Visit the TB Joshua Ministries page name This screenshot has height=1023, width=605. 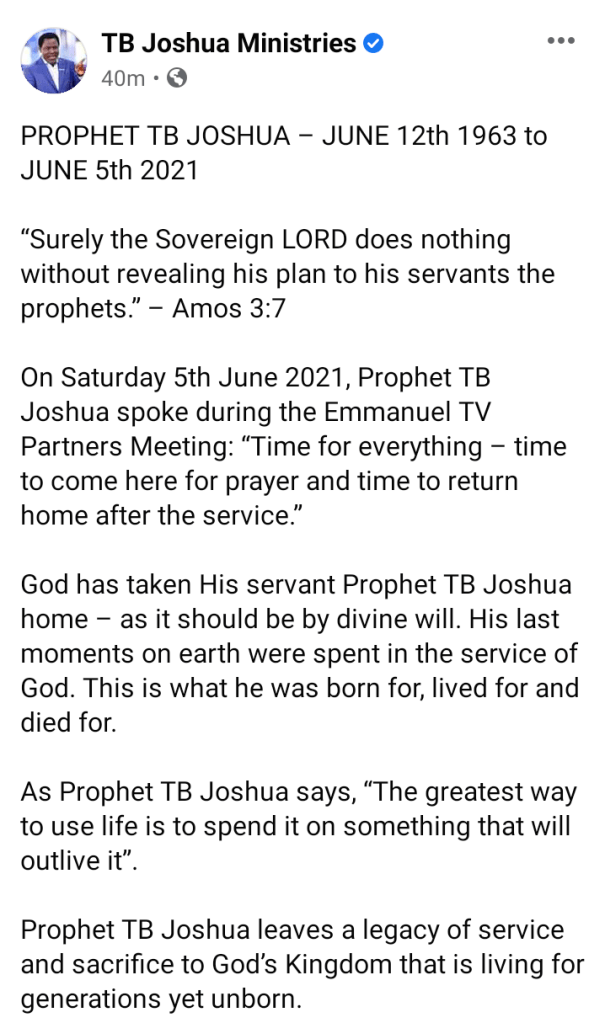pyautogui.click(x=228, y=43)
